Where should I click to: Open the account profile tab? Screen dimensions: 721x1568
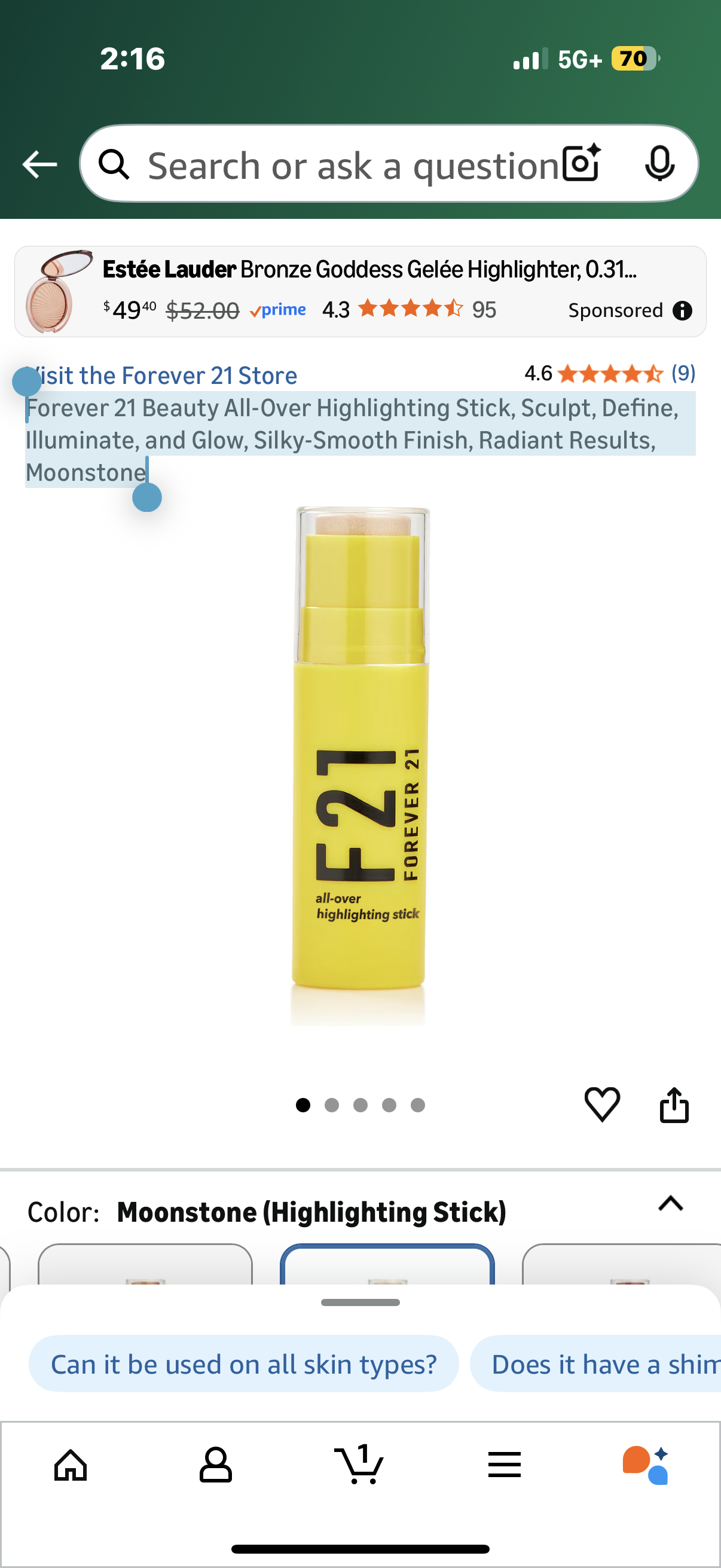tap(215, 1464)
